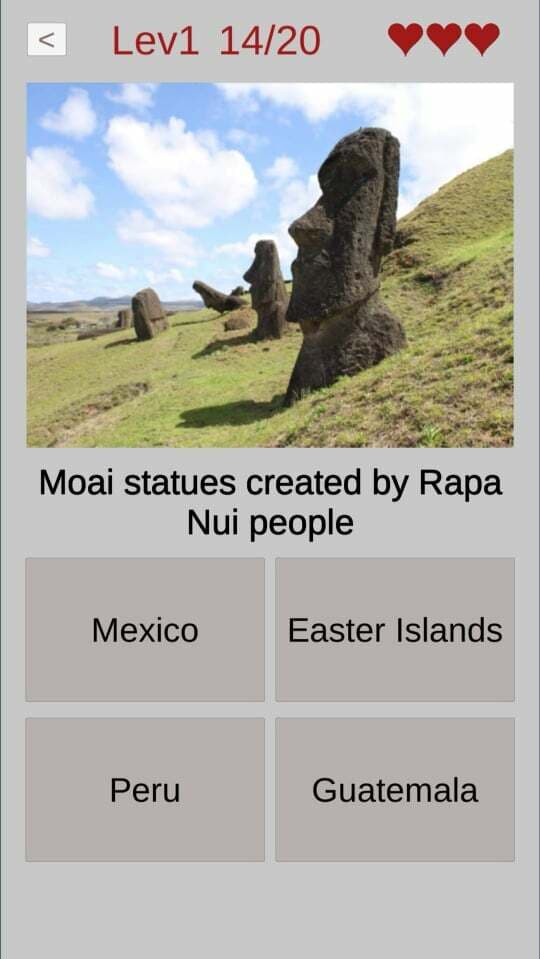Pick Peru as the answer
540x959 pixels.
[x=145, y=790]
